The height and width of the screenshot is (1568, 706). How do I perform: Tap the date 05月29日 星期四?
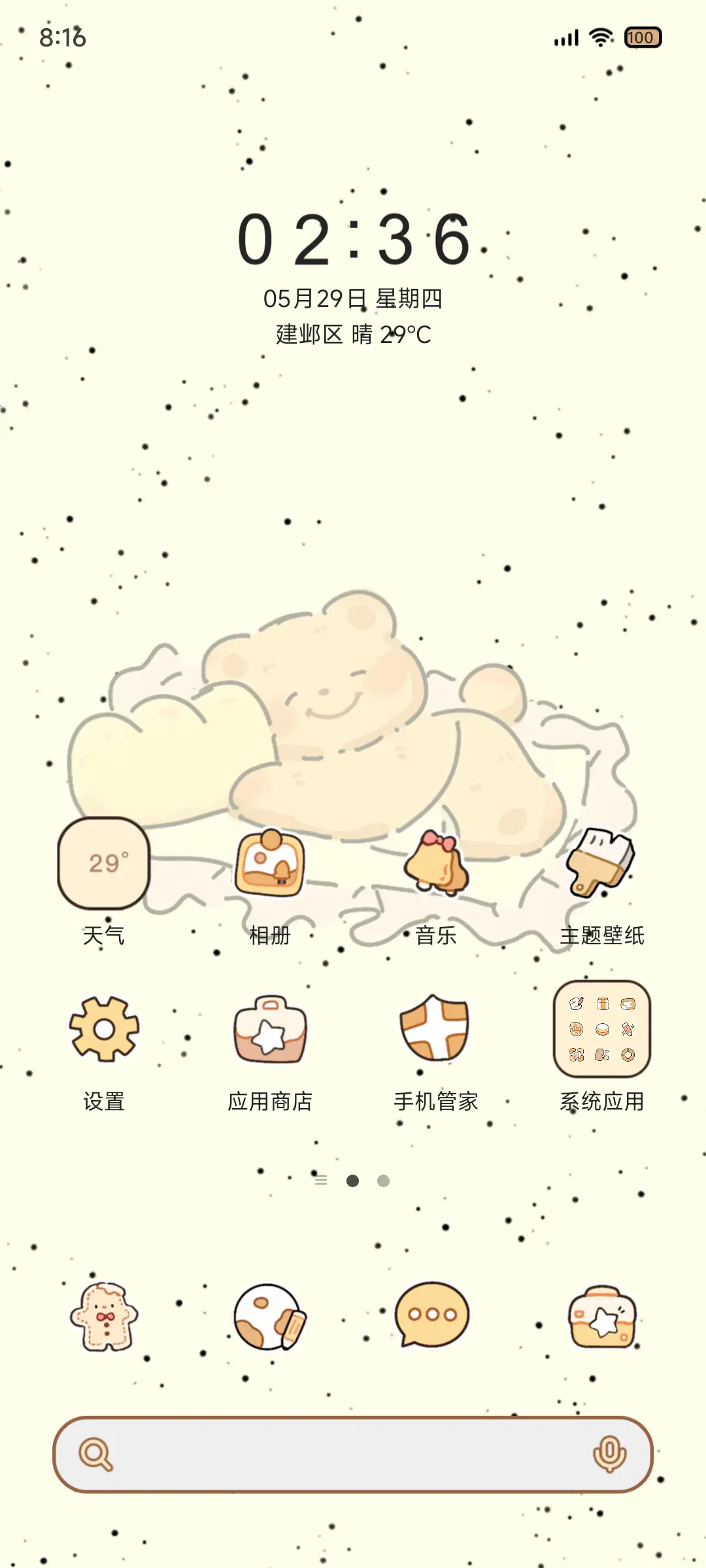coord(353,297)
